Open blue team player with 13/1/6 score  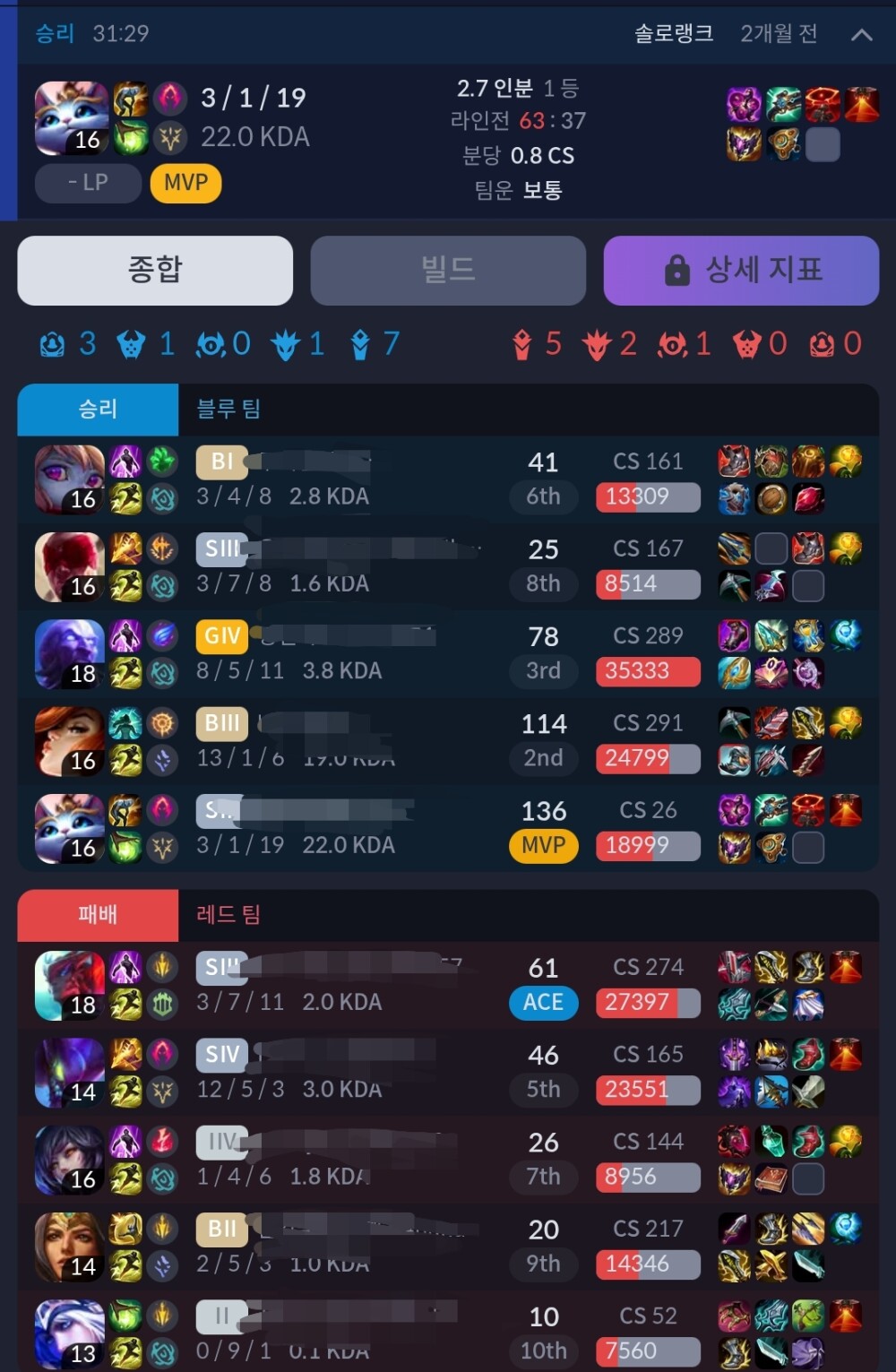pyautogui.click(x=358, y=741)
